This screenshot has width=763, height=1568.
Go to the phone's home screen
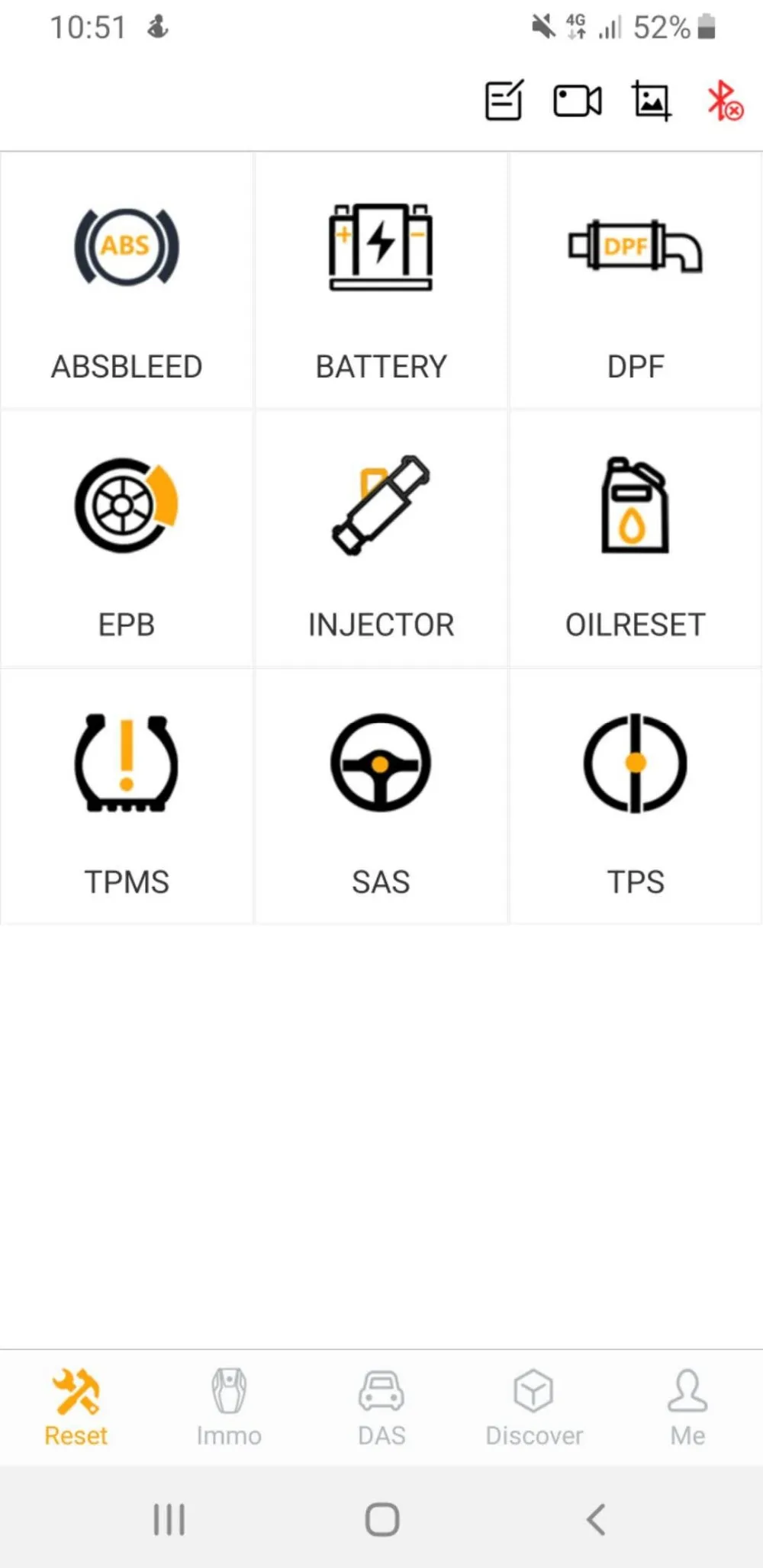click(381, 1519)
